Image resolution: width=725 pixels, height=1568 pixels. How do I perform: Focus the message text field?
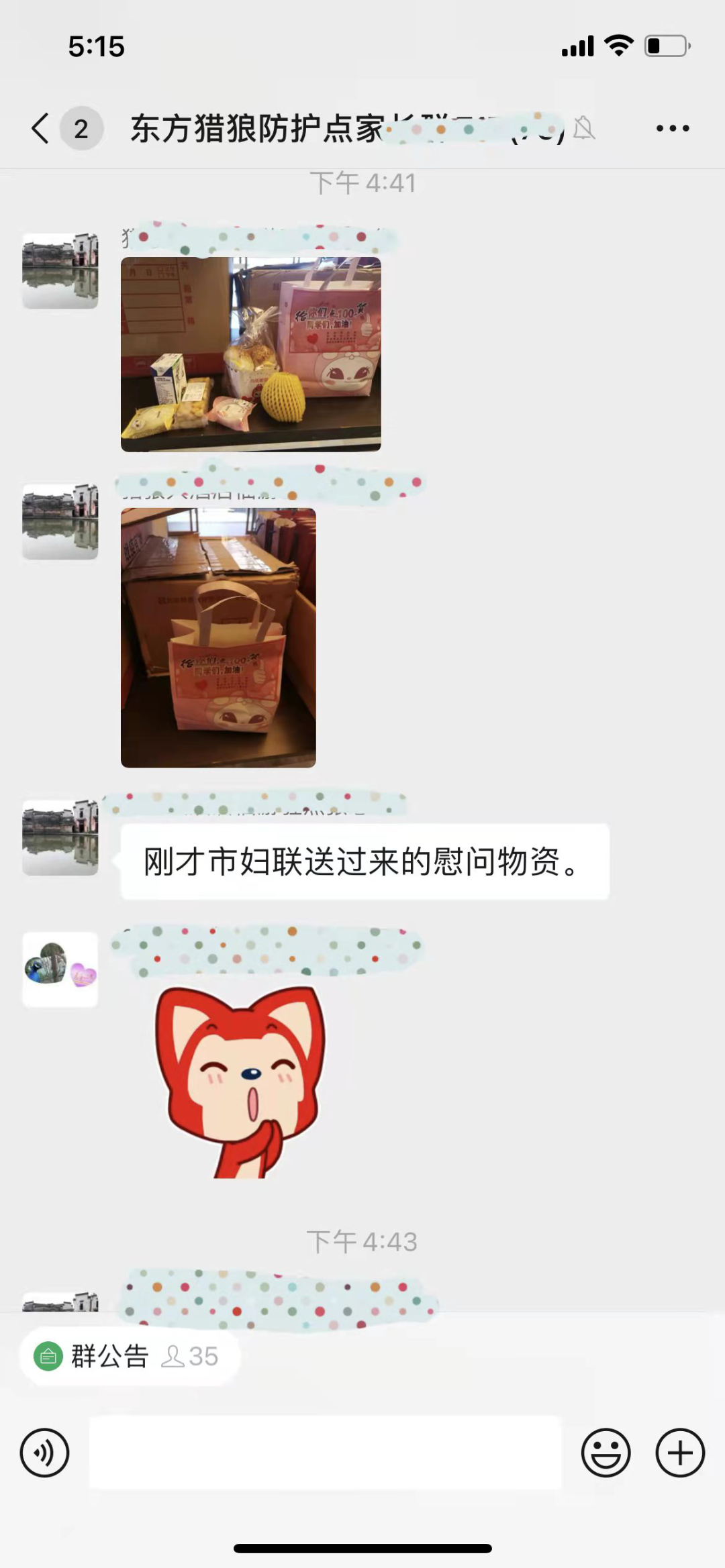(x=325, y=1453)
